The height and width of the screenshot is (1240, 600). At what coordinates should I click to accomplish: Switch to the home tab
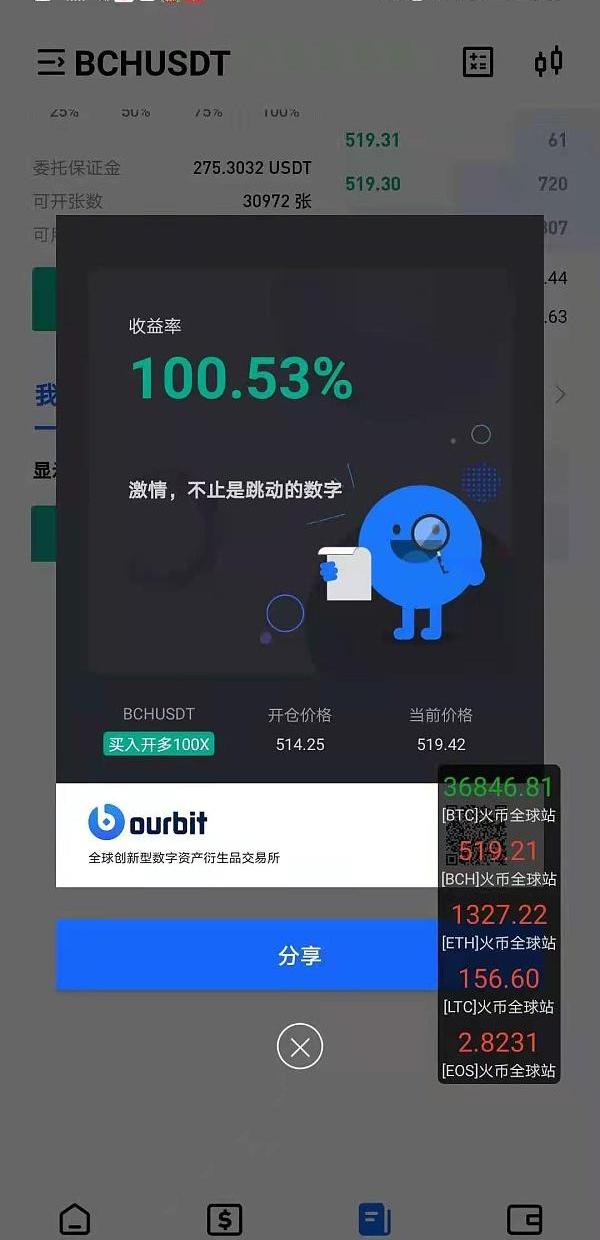click(x=75, y=1219)
